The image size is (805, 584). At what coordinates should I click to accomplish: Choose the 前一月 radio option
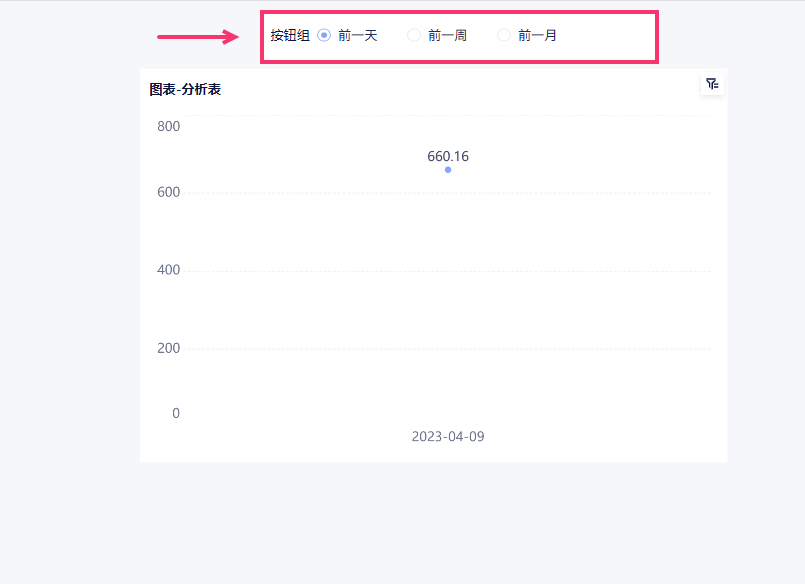[x=504, y=35]
